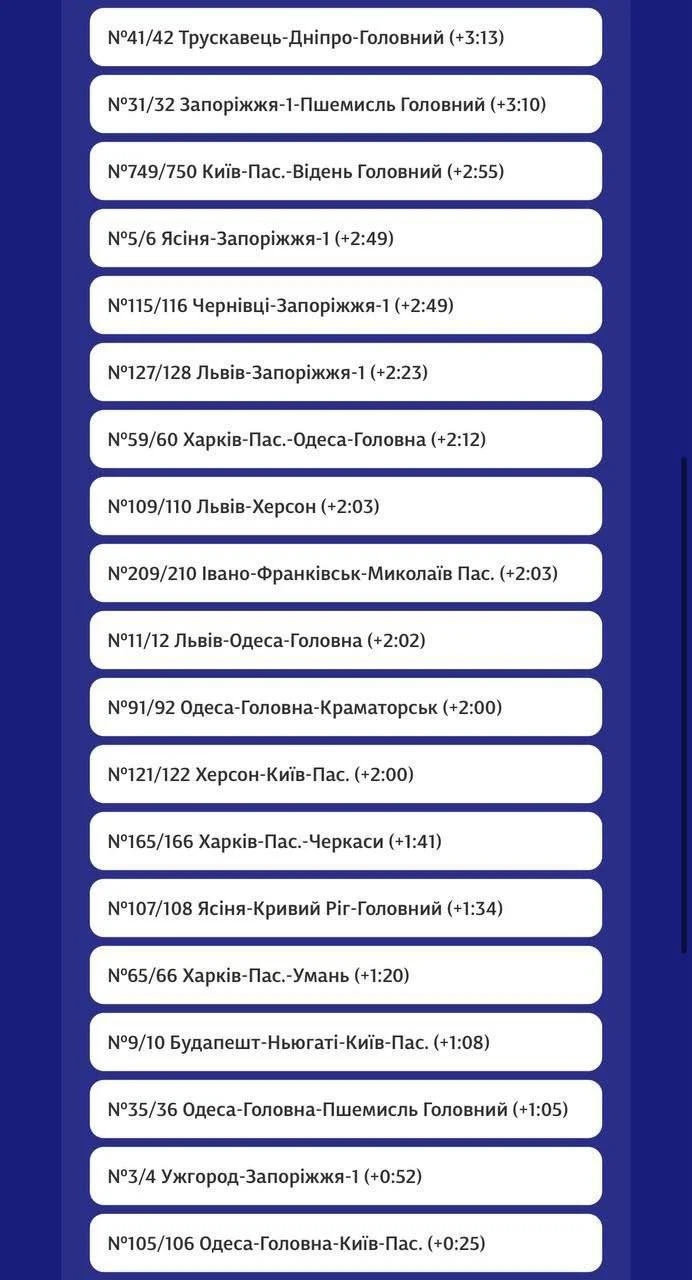
Task: Open train №165/166 Харків-Пас.-Черкаси
Action: click(x=346, y=842)
